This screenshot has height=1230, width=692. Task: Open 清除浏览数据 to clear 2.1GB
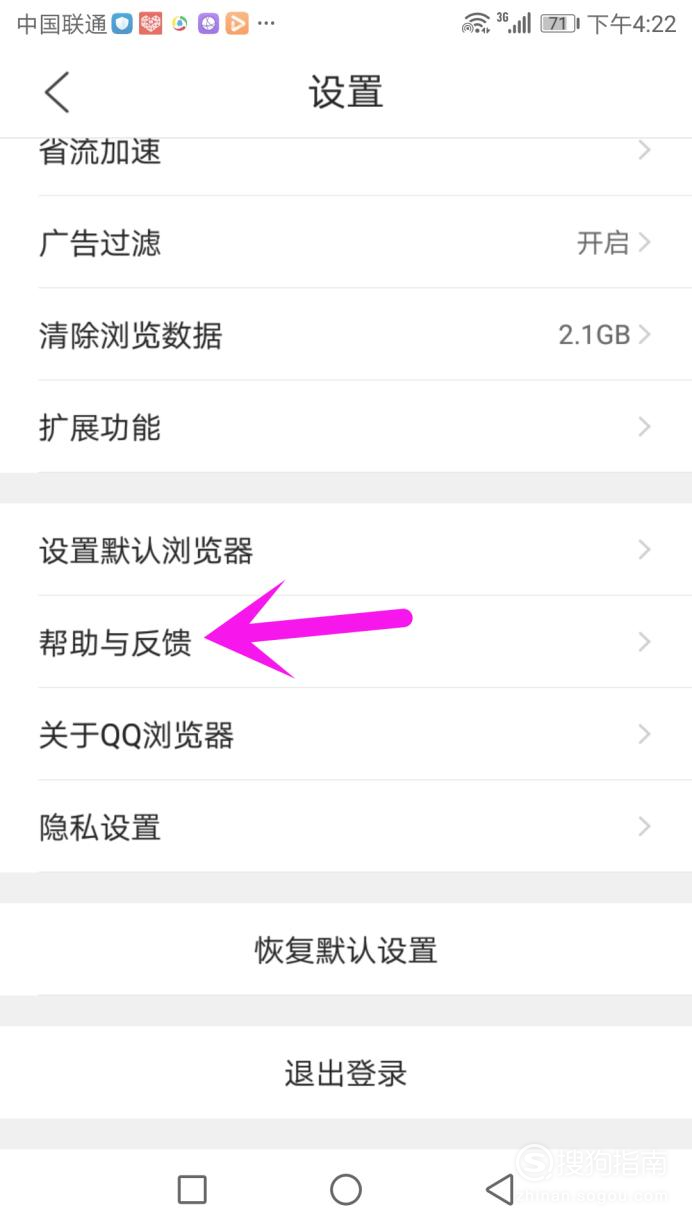pyautogui.click(x=346, y=334)
